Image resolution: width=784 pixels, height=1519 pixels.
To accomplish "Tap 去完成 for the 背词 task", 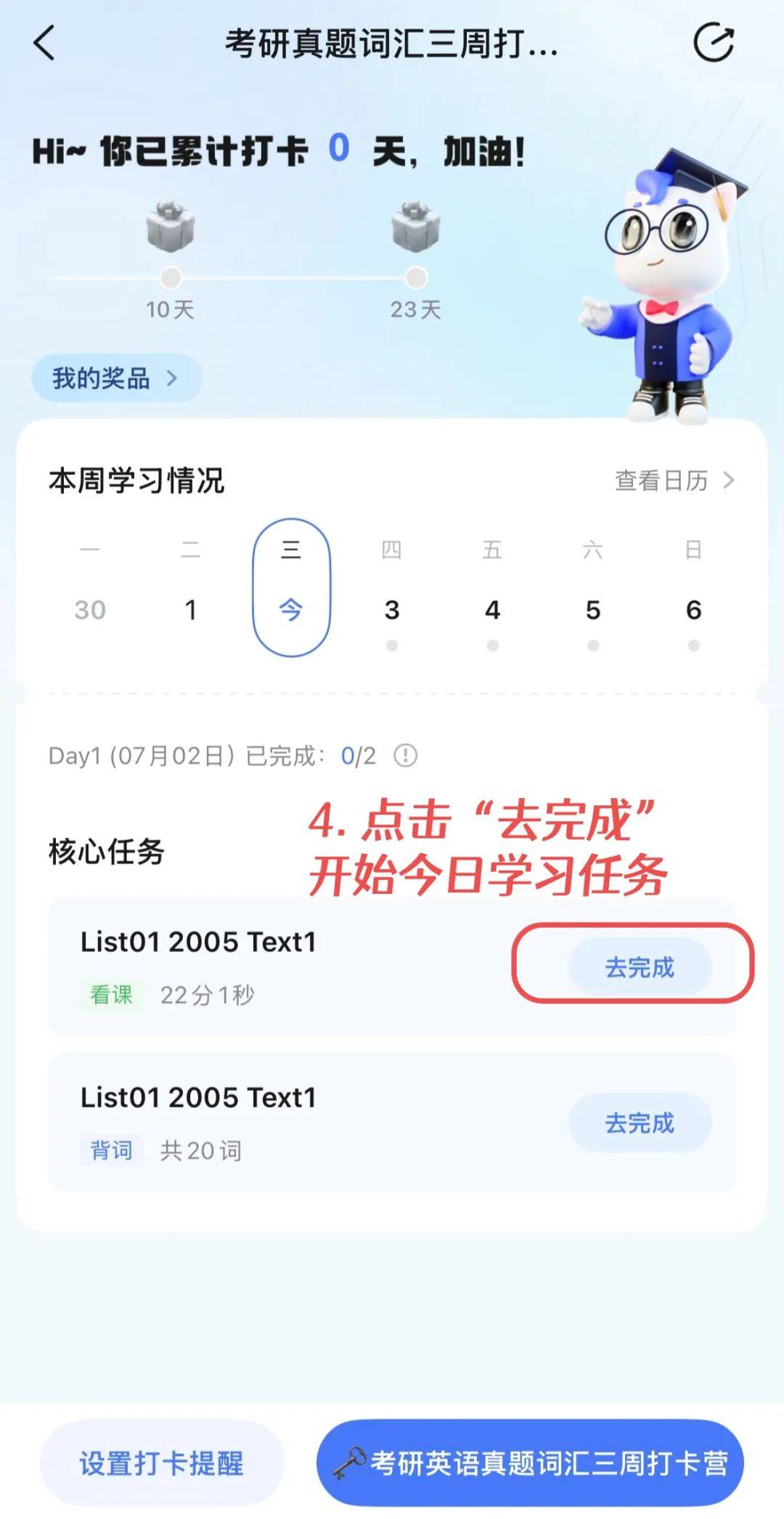I will (x=640, y=1123).
